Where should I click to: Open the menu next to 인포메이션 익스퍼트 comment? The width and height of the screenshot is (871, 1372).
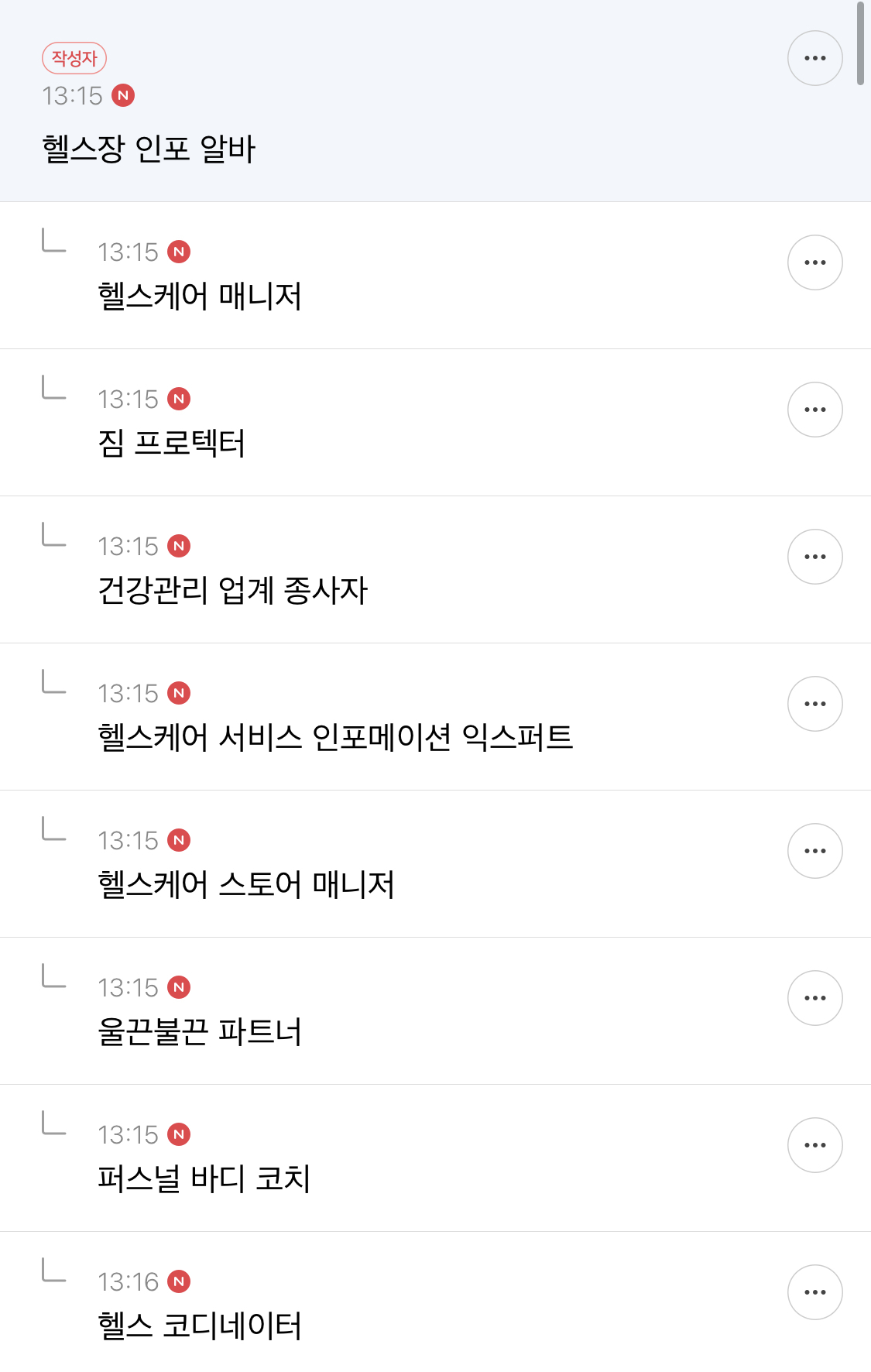(815, 704)
